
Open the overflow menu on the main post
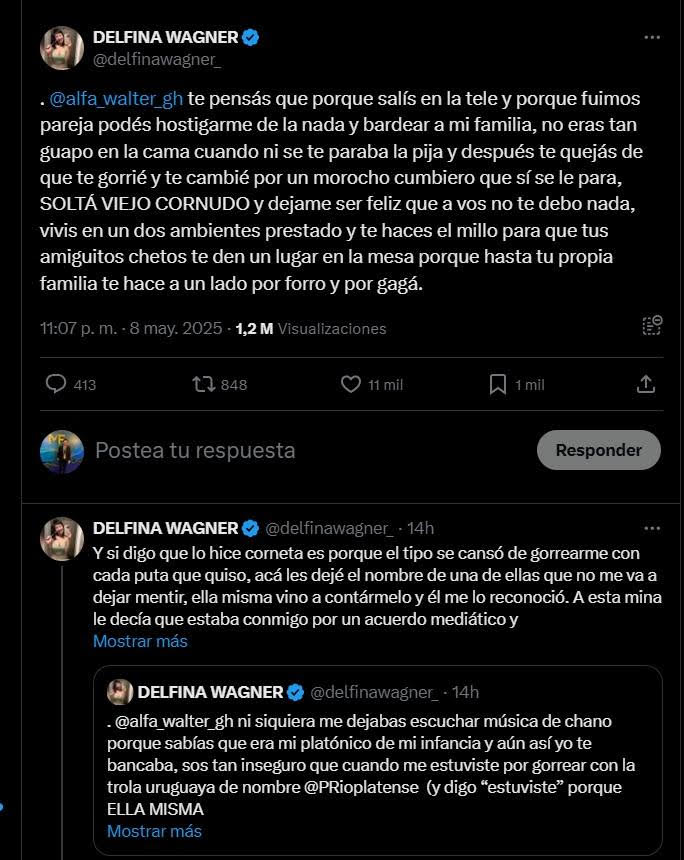pyautogui.click(x=652, y=38)
